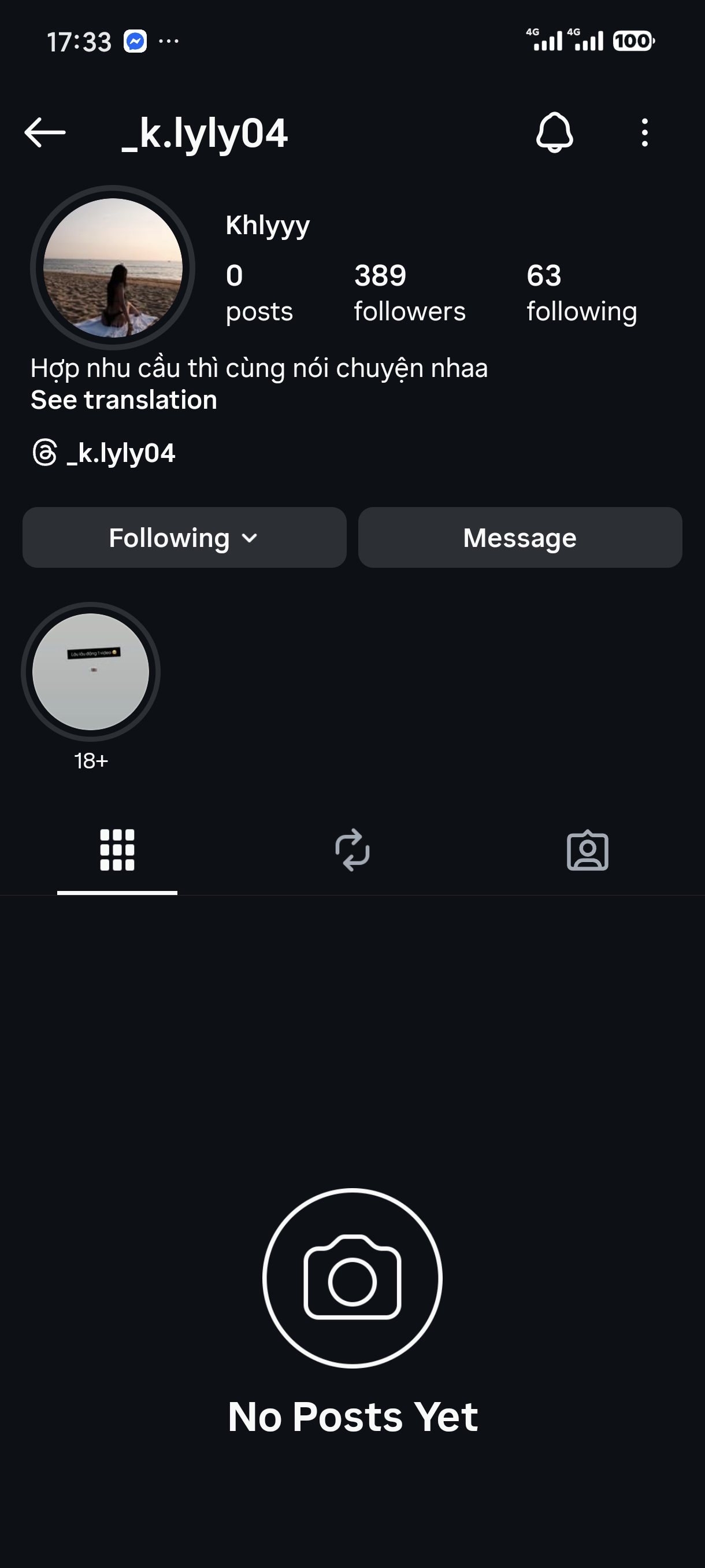Switch to the tagged photos tab
Image resolution: width=705 pixels, height=1568 pixels.
(587, 850)
